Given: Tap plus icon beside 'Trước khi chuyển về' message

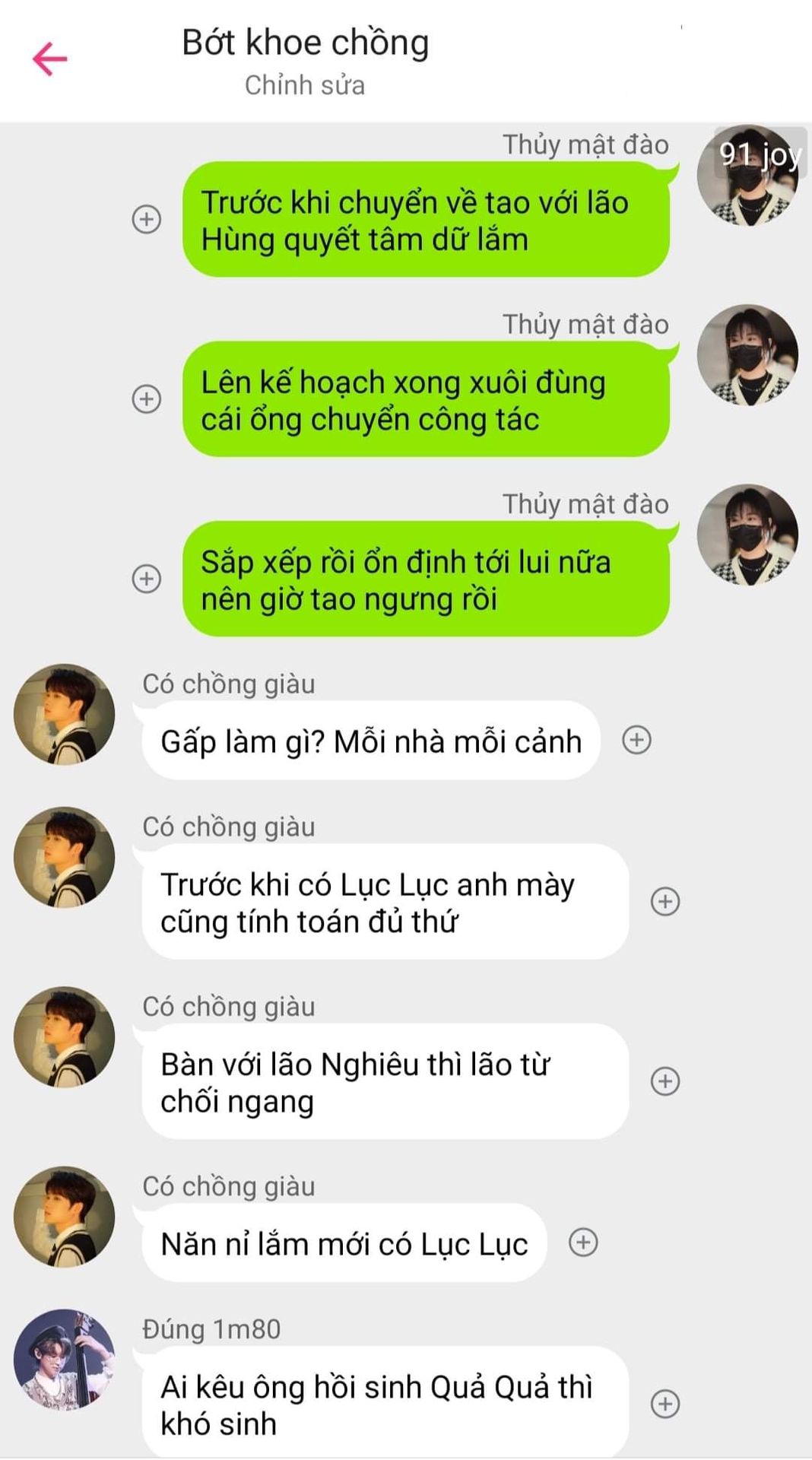Looking at the screenshot, I should (147, 219).
